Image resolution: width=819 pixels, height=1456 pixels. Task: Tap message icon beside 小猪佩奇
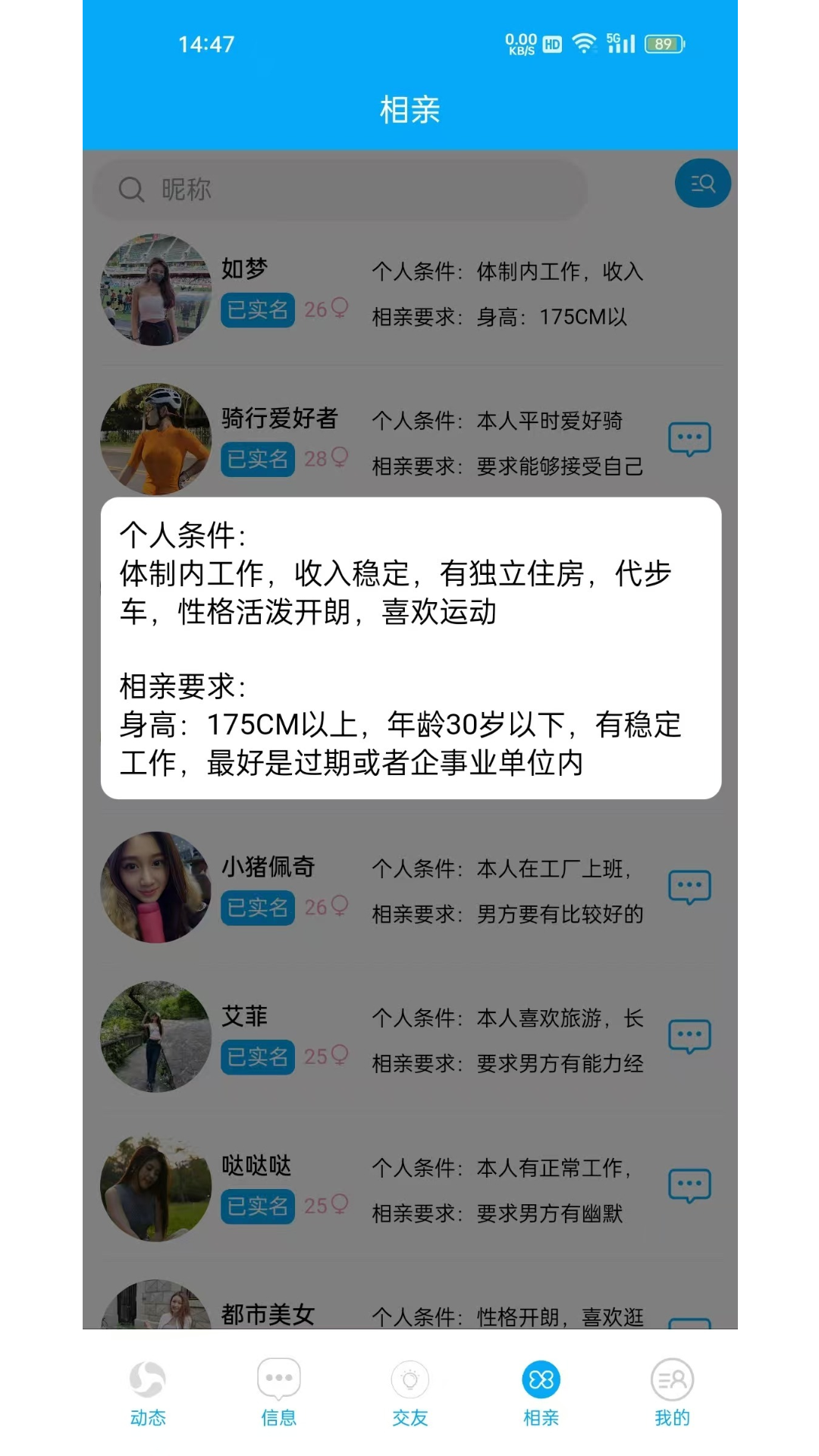point(689,886)
